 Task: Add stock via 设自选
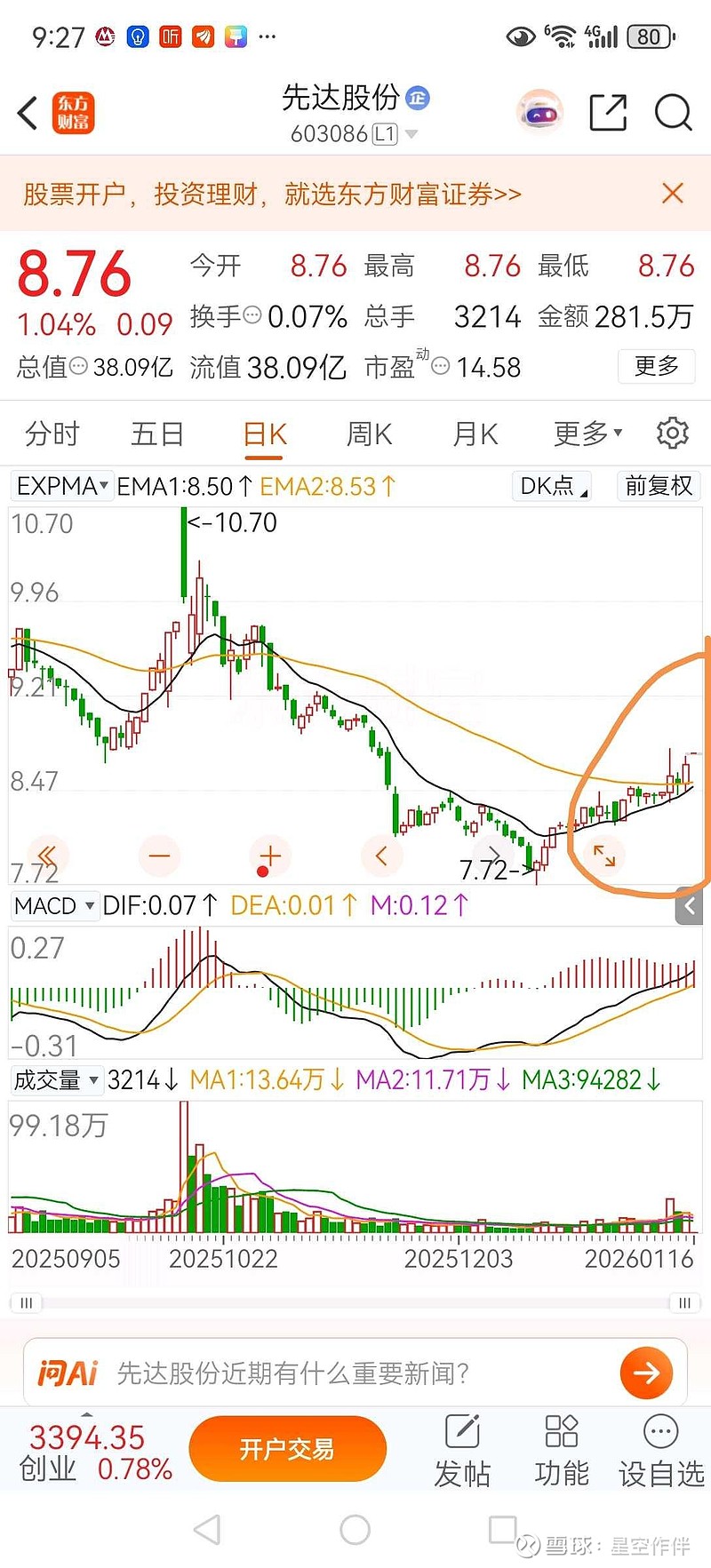point(660,1451)
